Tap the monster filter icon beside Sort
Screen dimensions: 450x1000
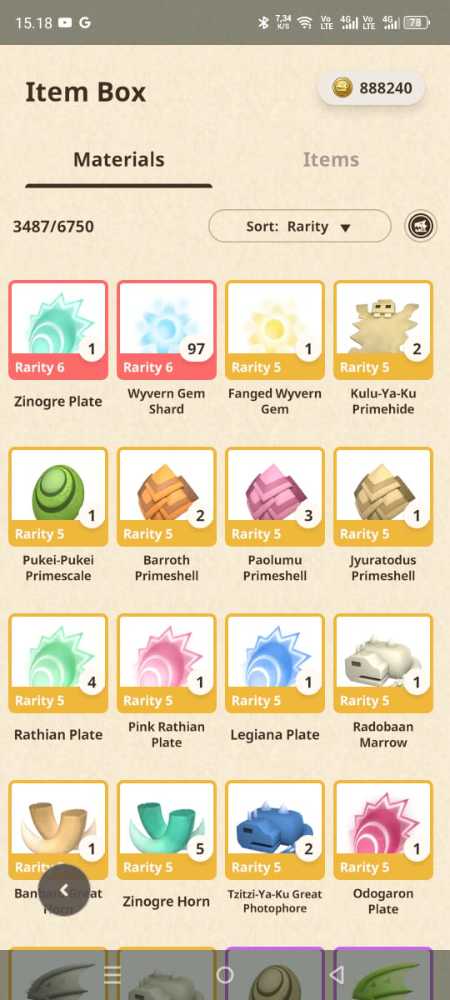click(421, 226)
